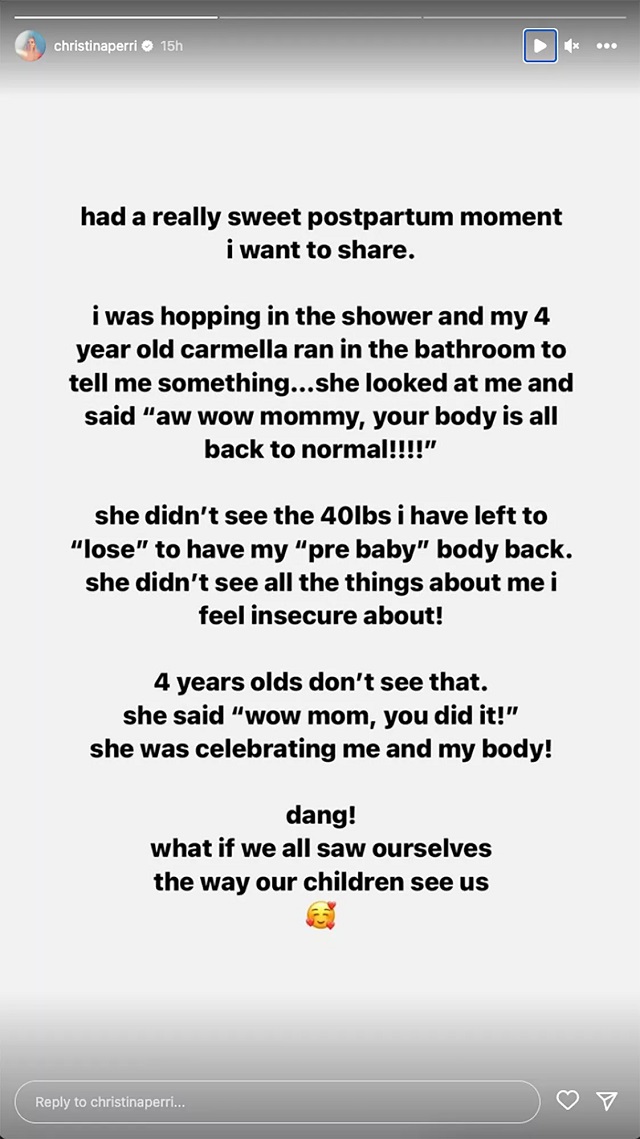The width and height of the screenshot is (640, 1139).
Task: Tap the christinaperri username
Action: pyautogui.click(x=95, y=46)
